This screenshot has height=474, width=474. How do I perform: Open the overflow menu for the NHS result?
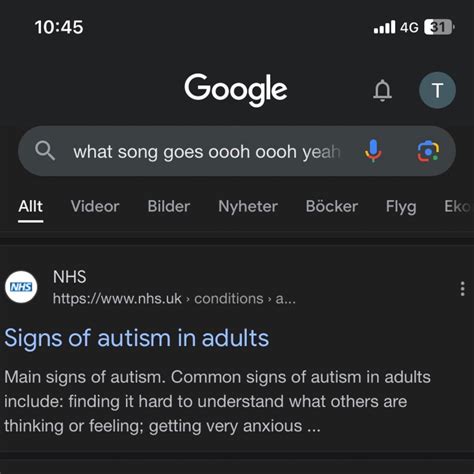click(462, 289)
